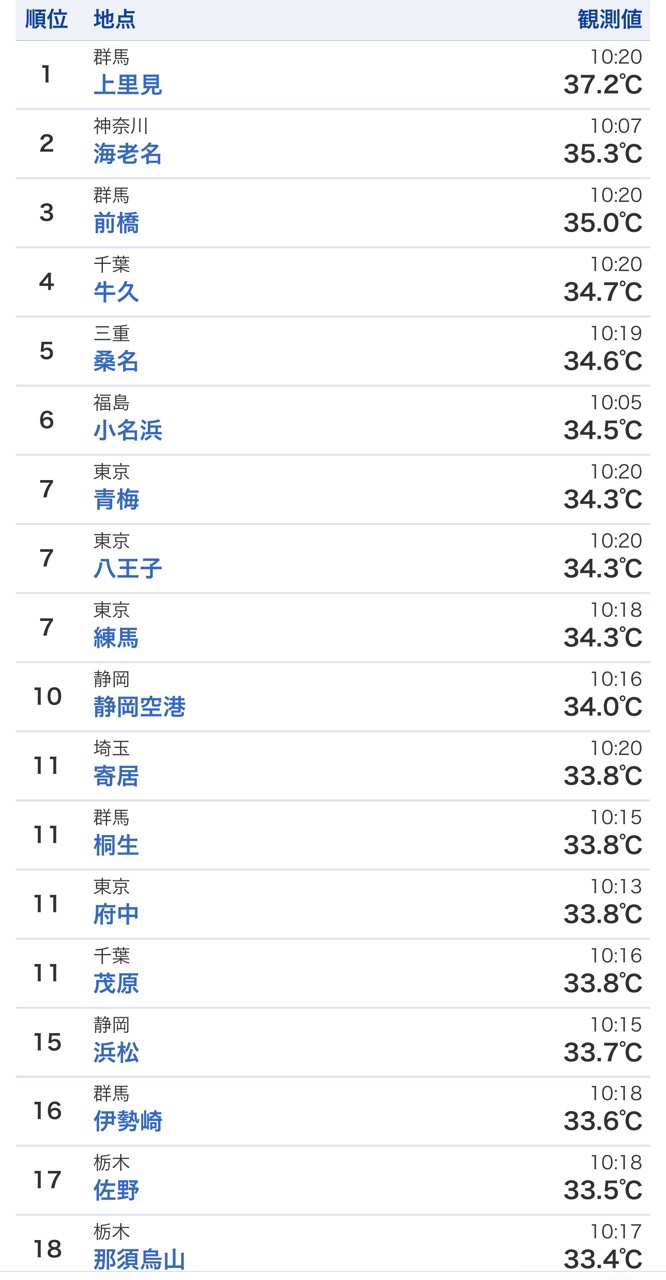
Task: Tap the 前橋 link
Action: 116,223
